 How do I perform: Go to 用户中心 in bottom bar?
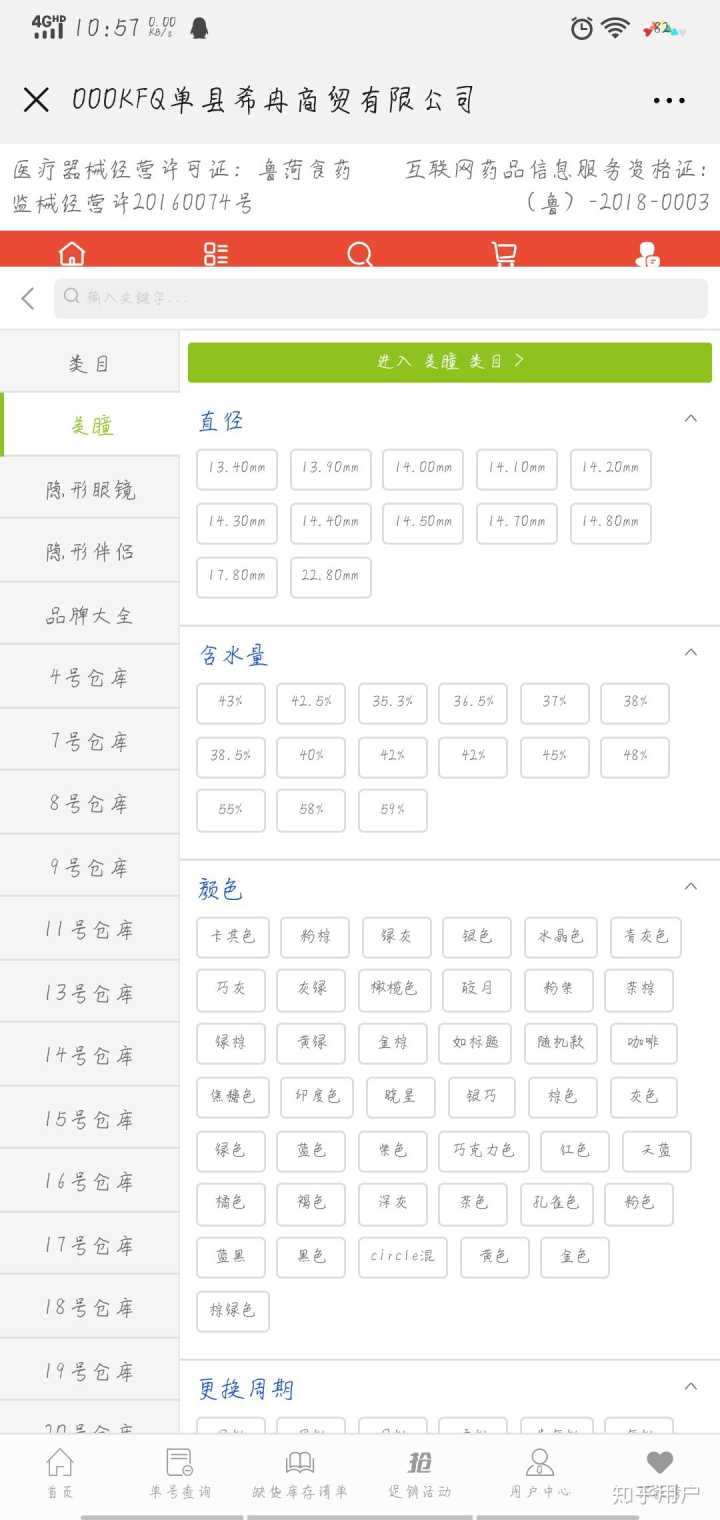[x=540, y=1473]
